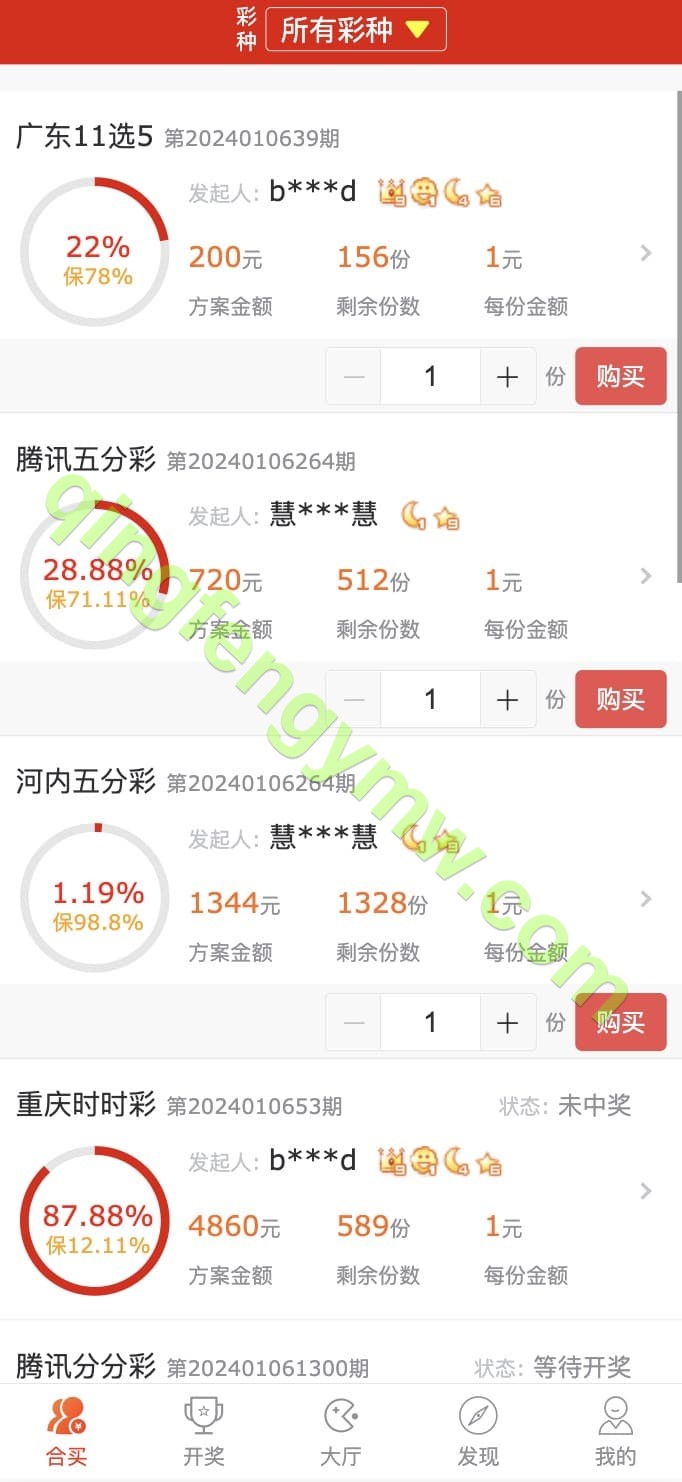Switch to the 开奖 tab
This screenshot has width=682, height=1482.
point(204,1432)
